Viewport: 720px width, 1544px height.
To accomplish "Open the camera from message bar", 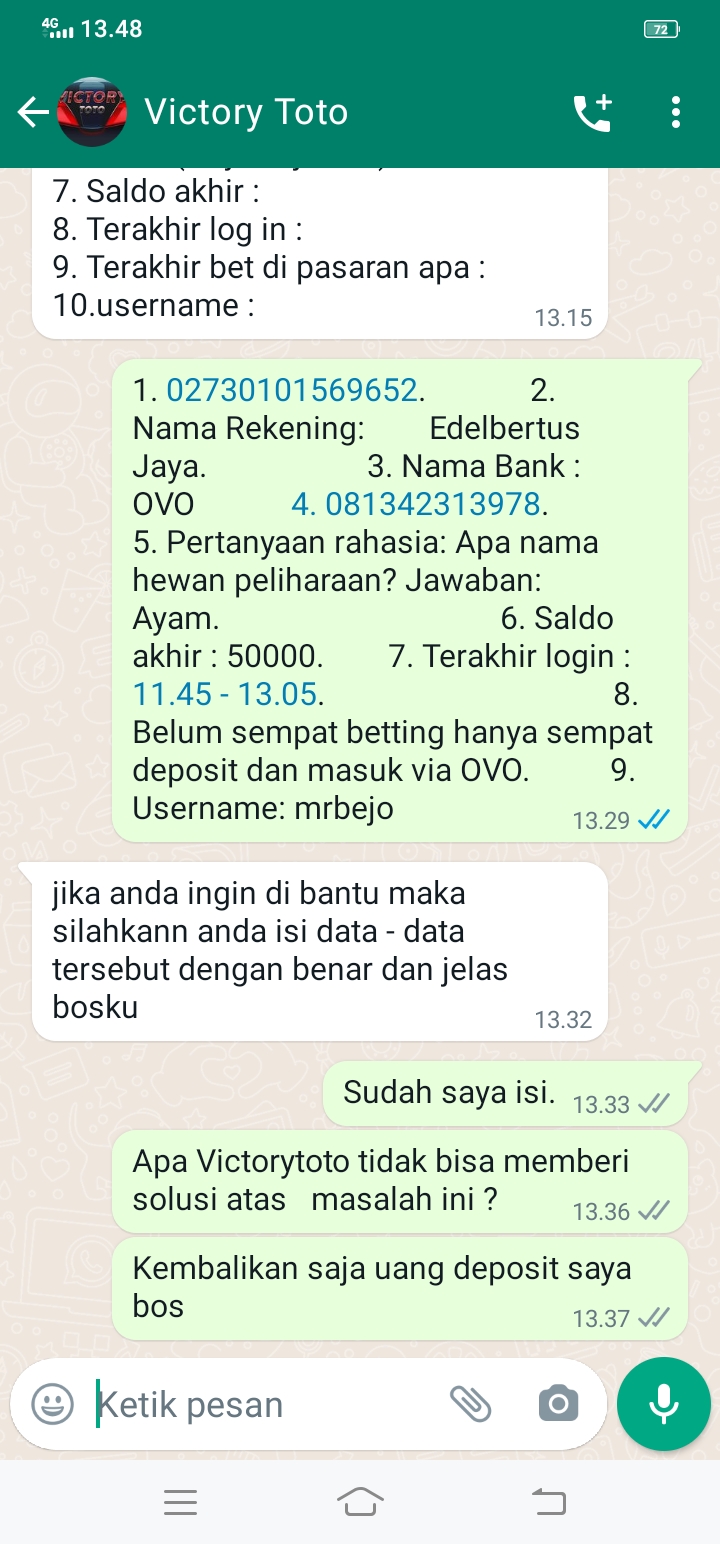I will click(558, 1404).
